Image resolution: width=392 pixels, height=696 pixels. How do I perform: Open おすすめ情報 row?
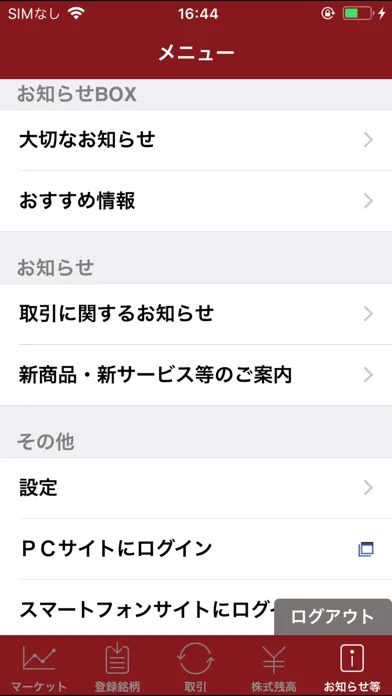point(196,201)
